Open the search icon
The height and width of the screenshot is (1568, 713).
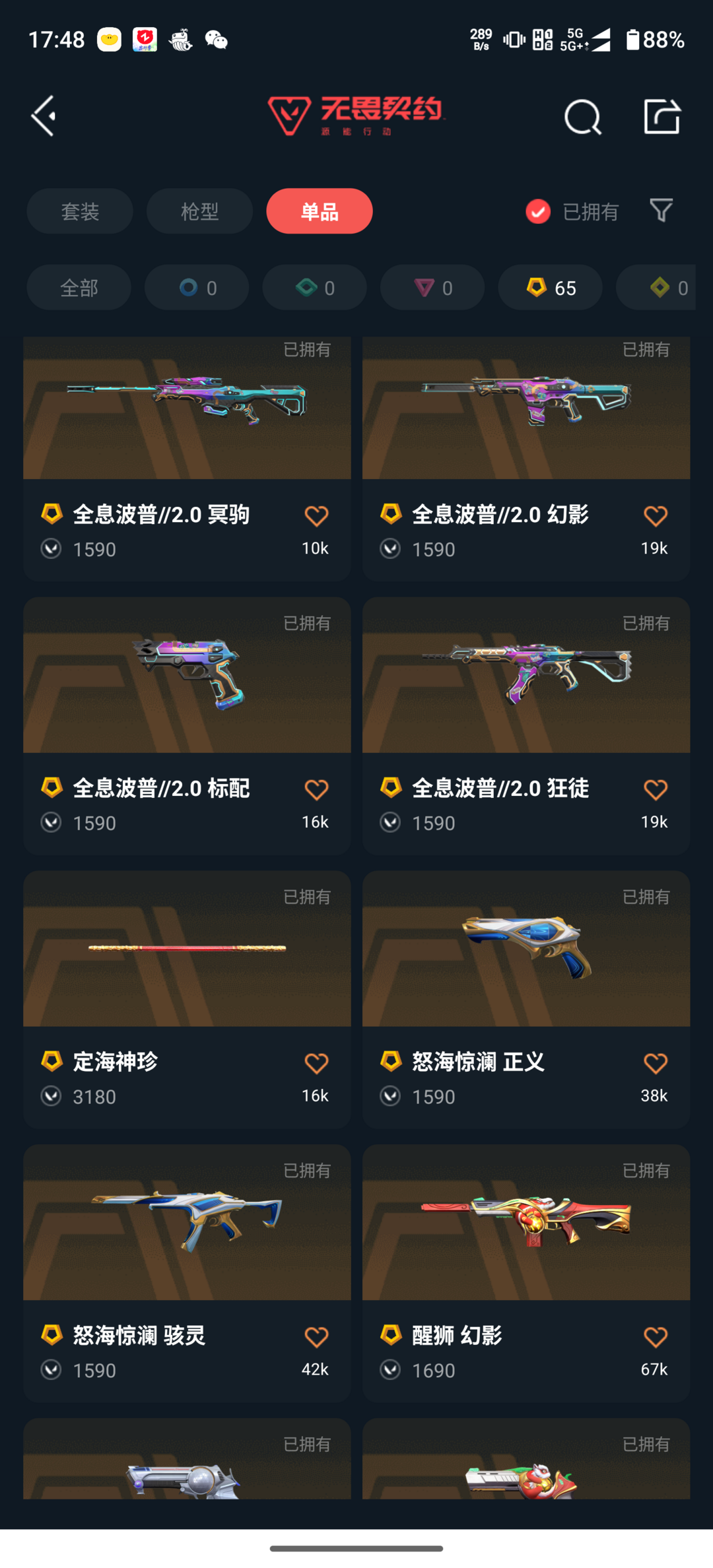tap(583, 117)
